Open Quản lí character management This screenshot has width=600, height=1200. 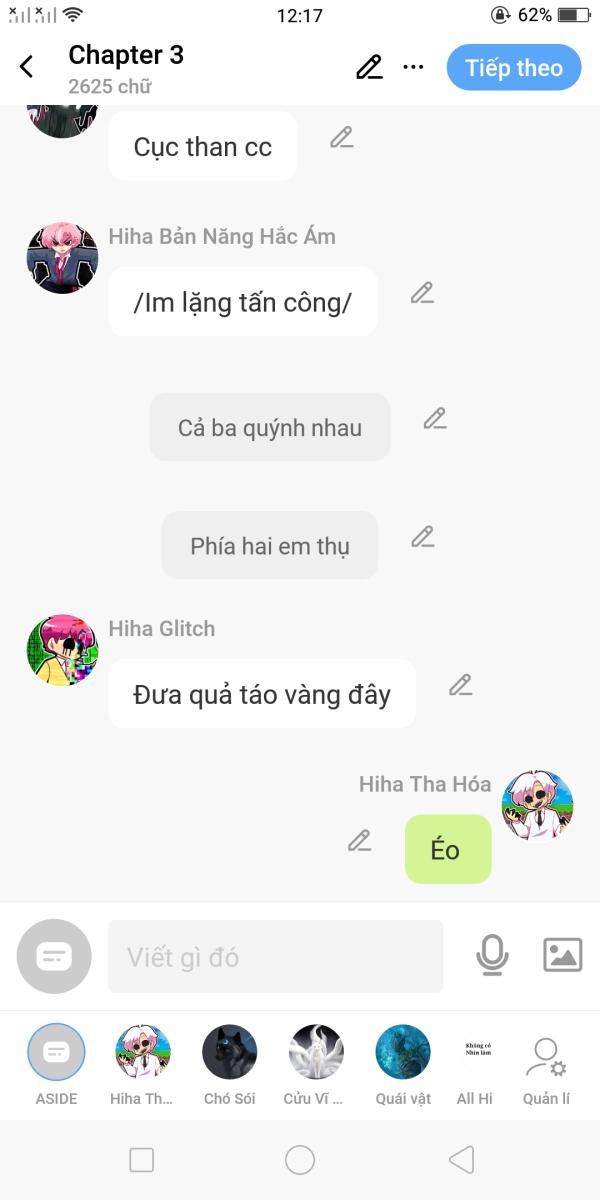(546, 1060)
